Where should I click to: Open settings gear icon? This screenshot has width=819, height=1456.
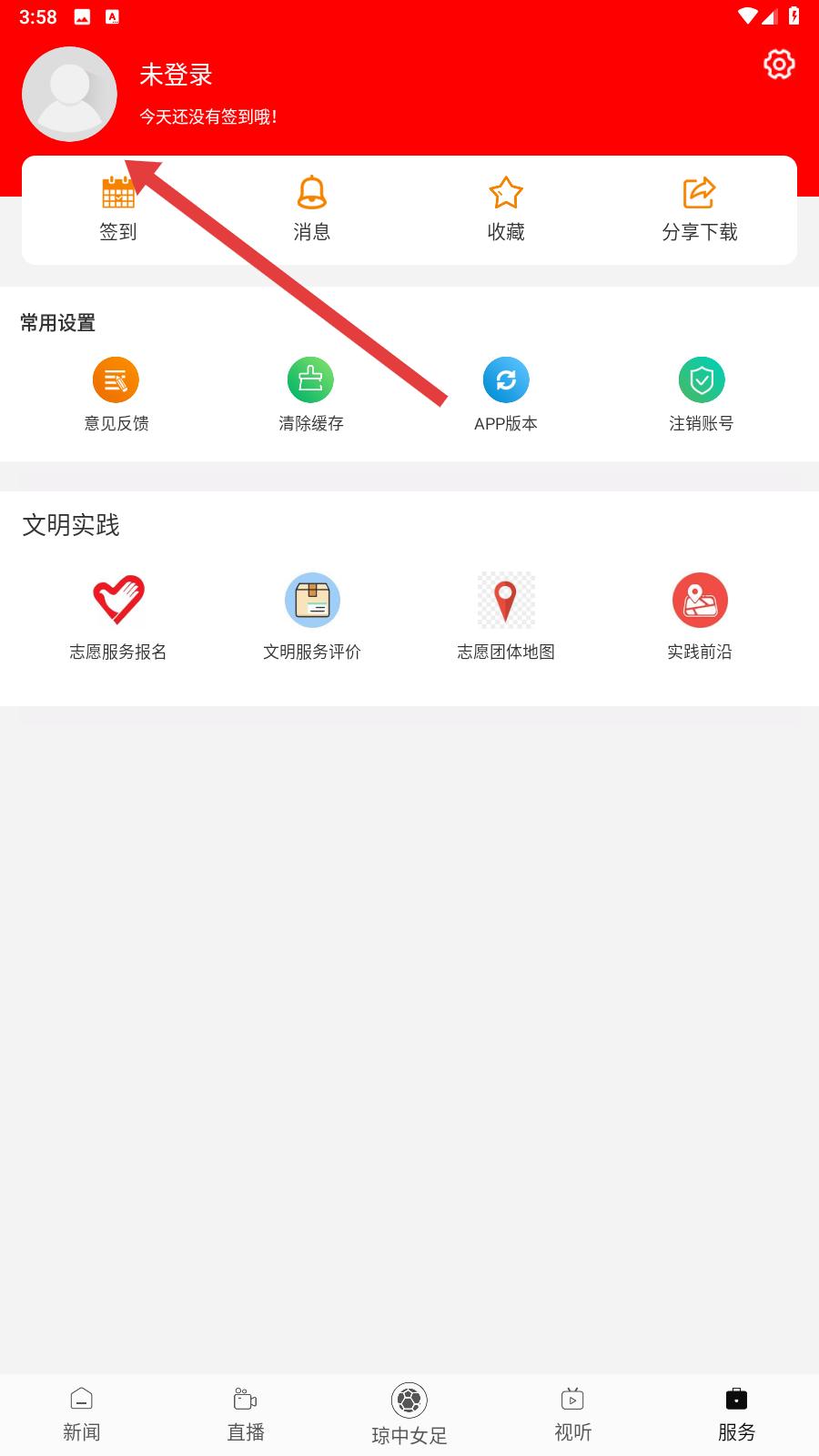[779, 65]
